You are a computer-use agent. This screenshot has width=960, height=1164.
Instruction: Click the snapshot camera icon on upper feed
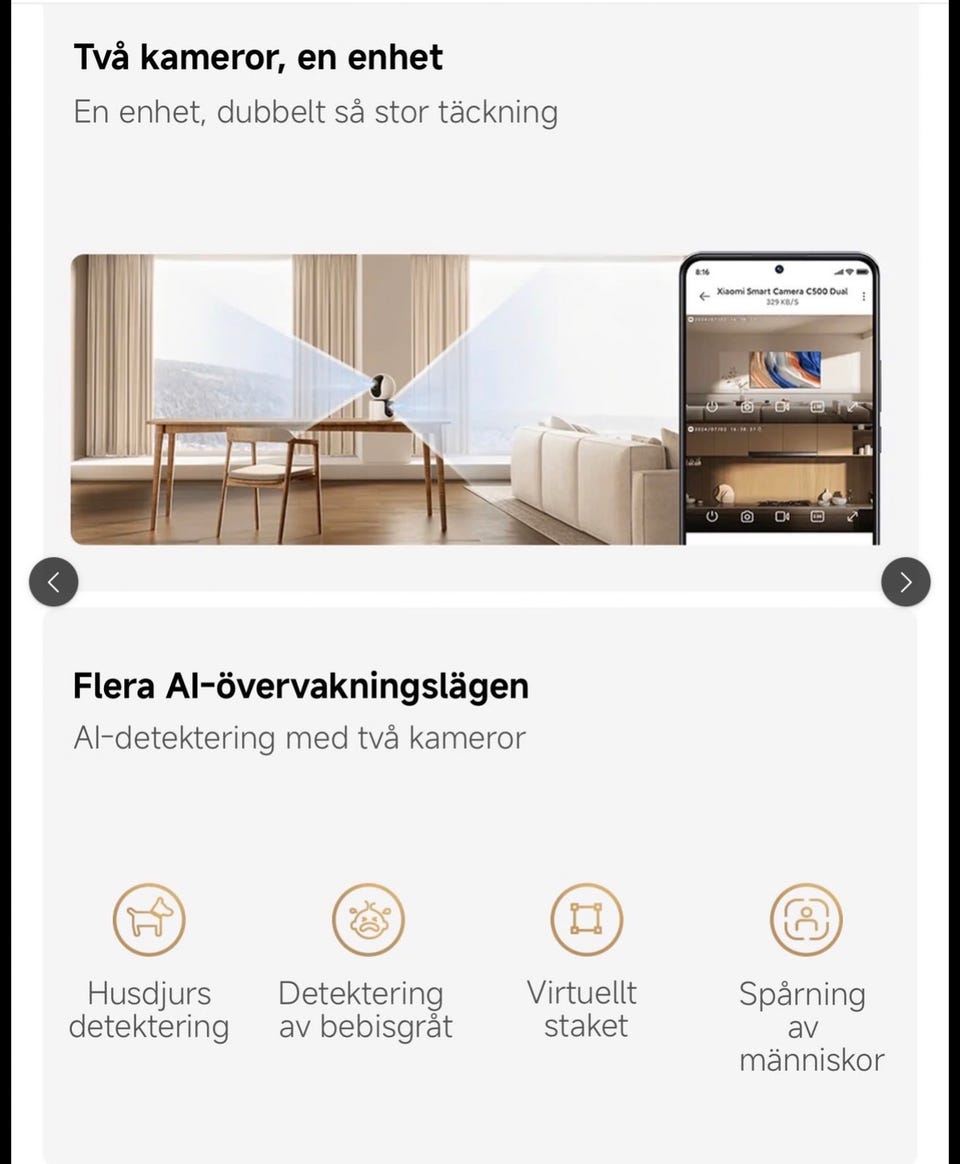point(747,407)
